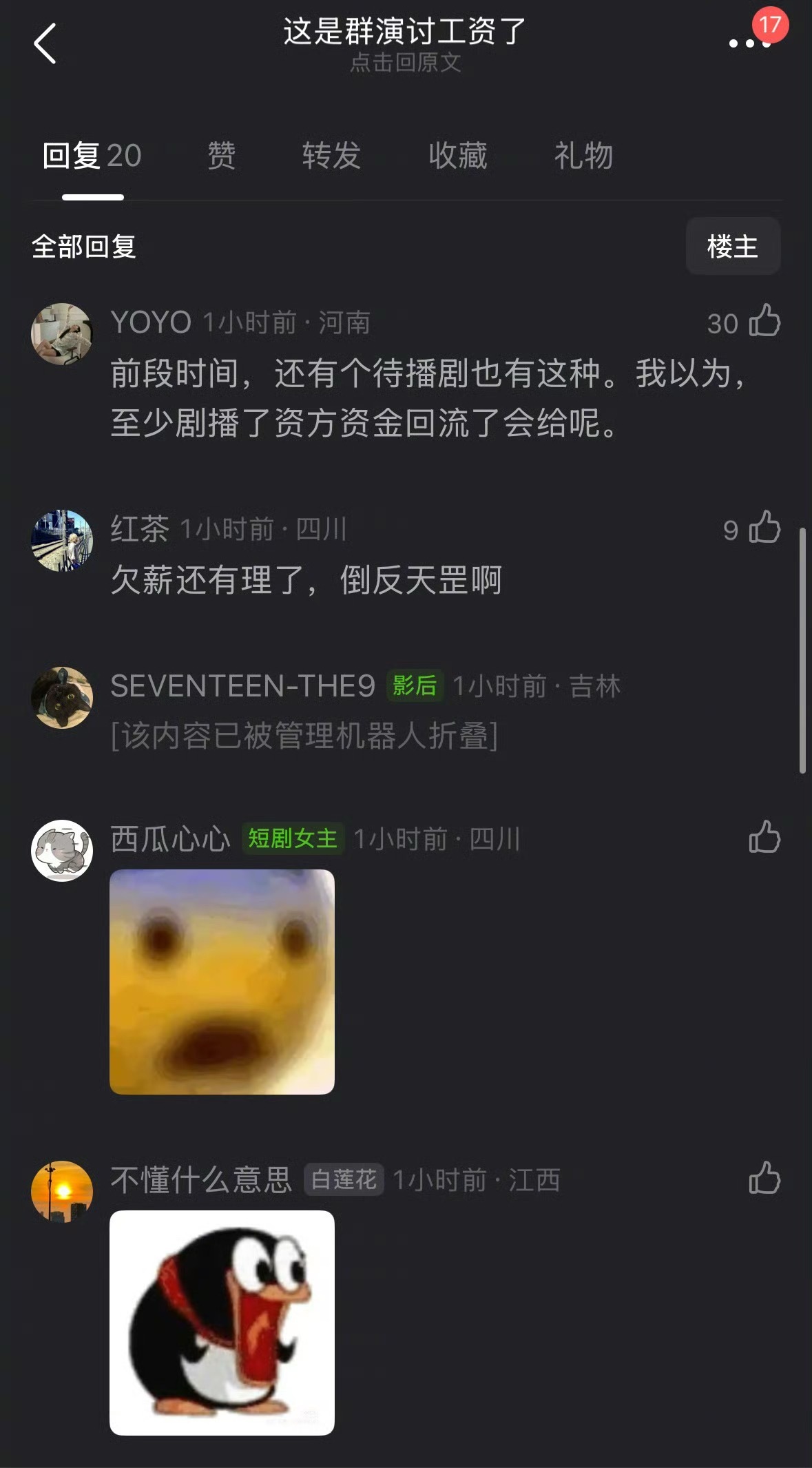Image resolution: width=812 pixels, height=1468 pixels.
Task: Tap the red 17 notification badge
Action: [x=769, y=26]
